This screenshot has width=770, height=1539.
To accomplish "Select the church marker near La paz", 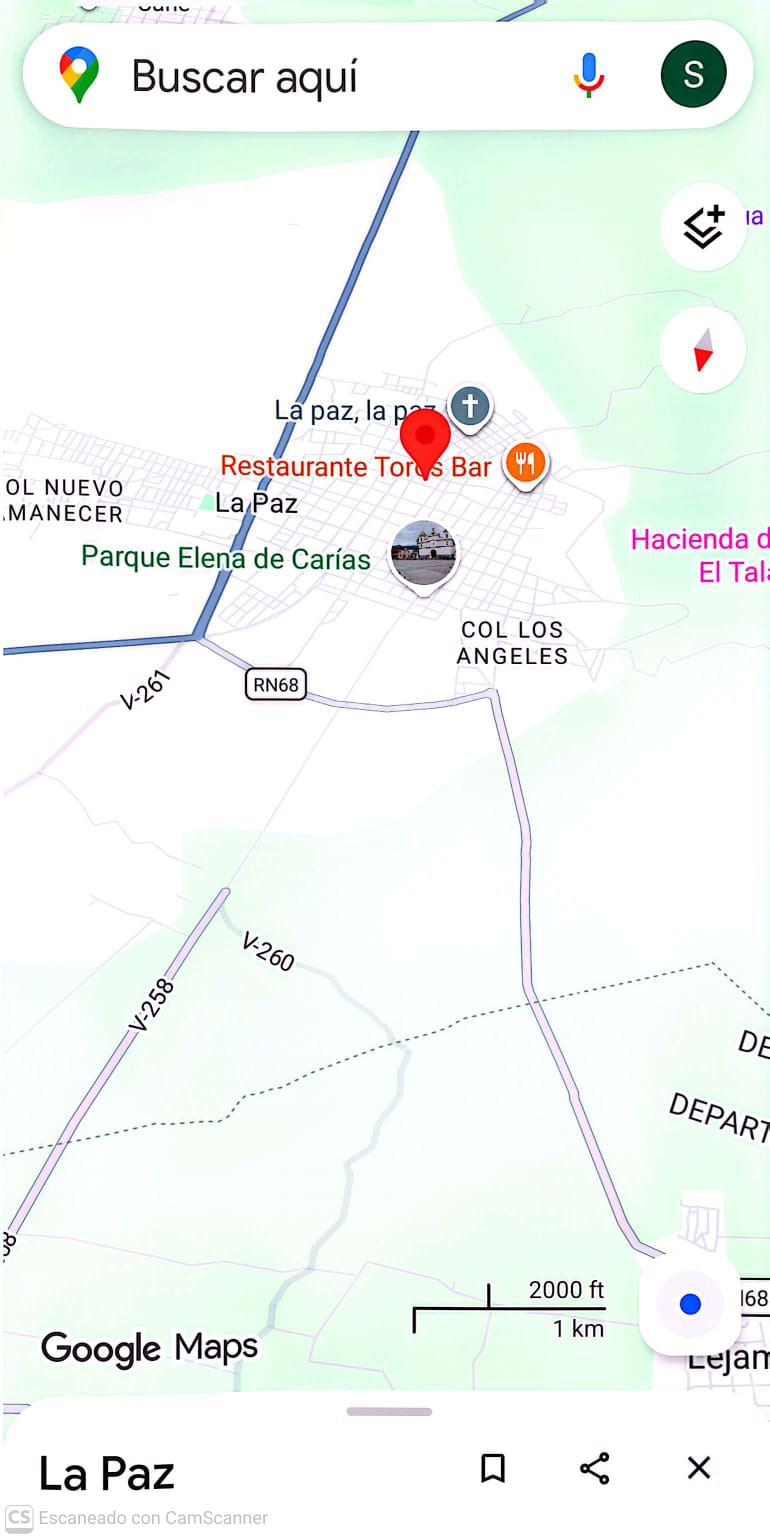I will (x=470, y=408).
